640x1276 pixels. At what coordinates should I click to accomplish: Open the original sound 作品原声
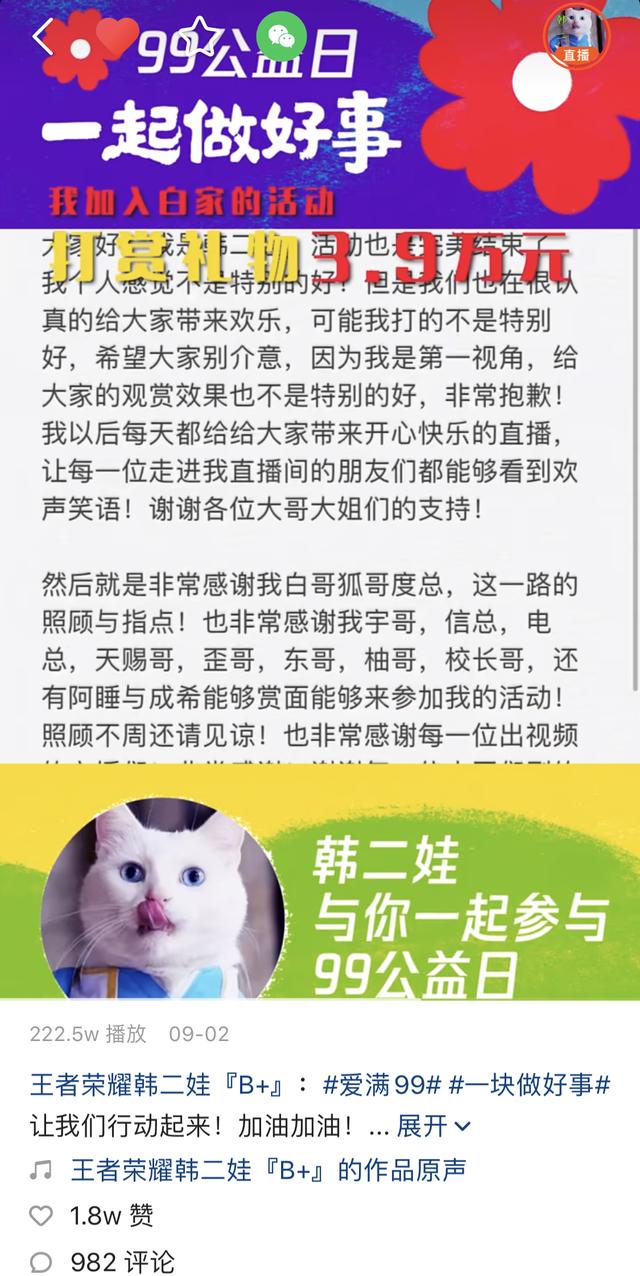[268, 1169]
